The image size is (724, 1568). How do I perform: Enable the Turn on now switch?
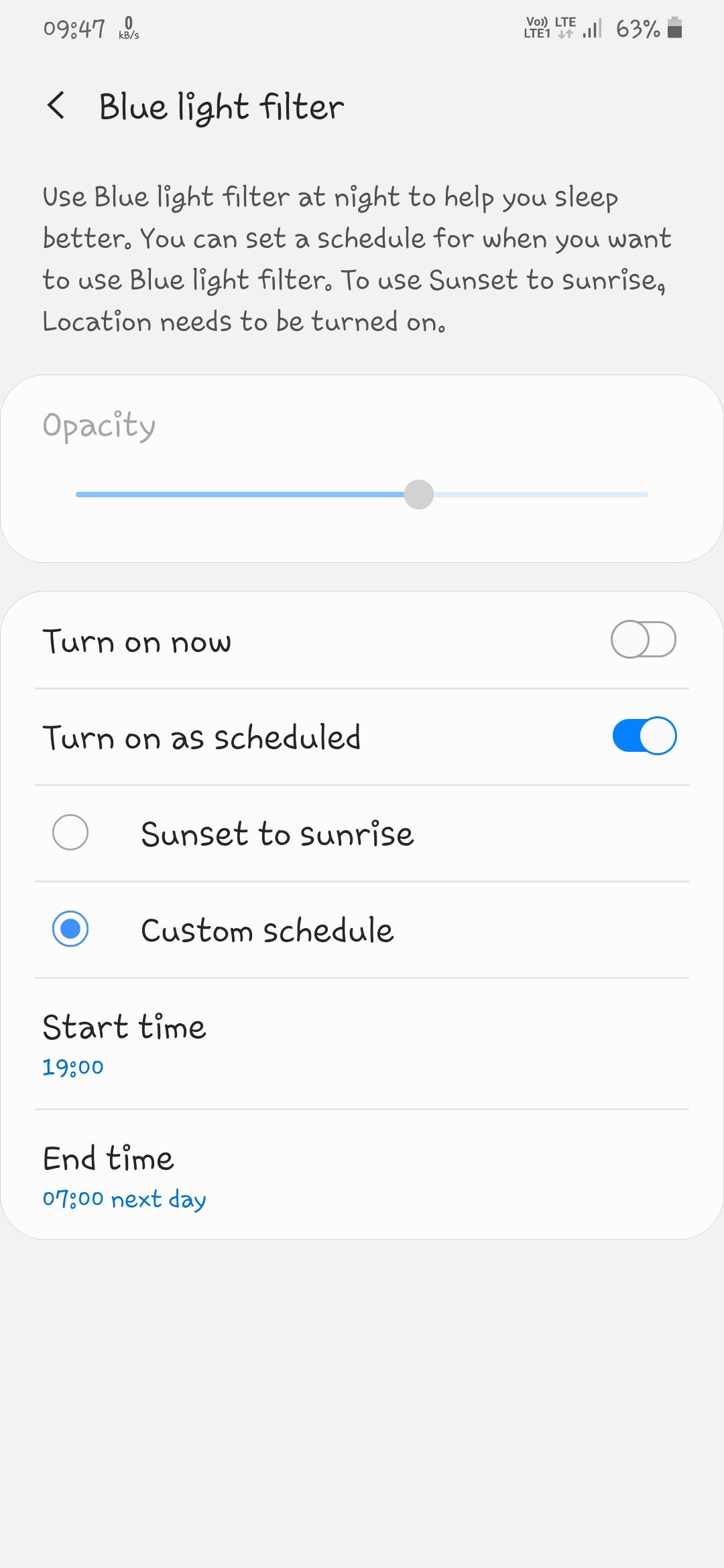643,640
